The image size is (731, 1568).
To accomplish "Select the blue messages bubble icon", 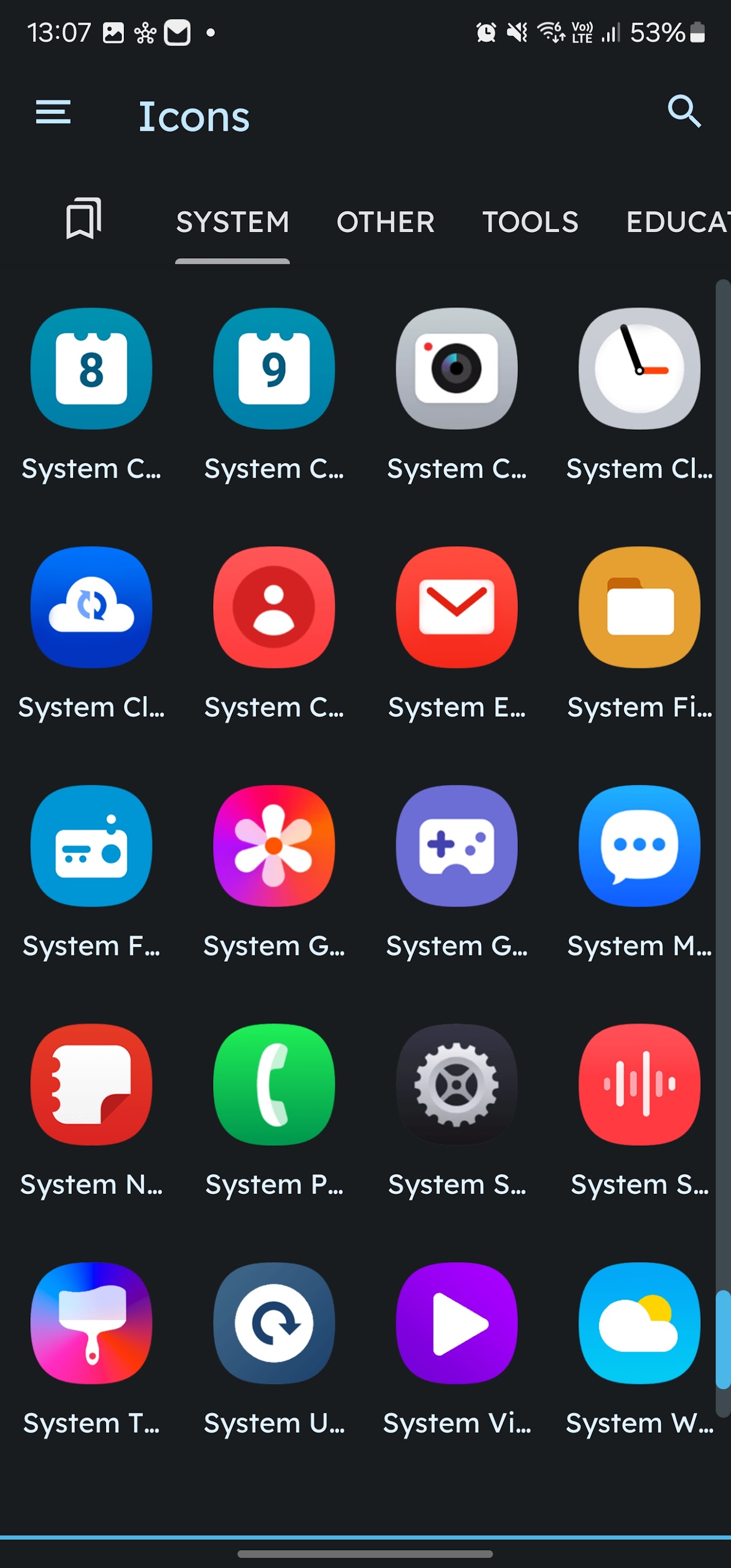I will click(x=639, y=846).
